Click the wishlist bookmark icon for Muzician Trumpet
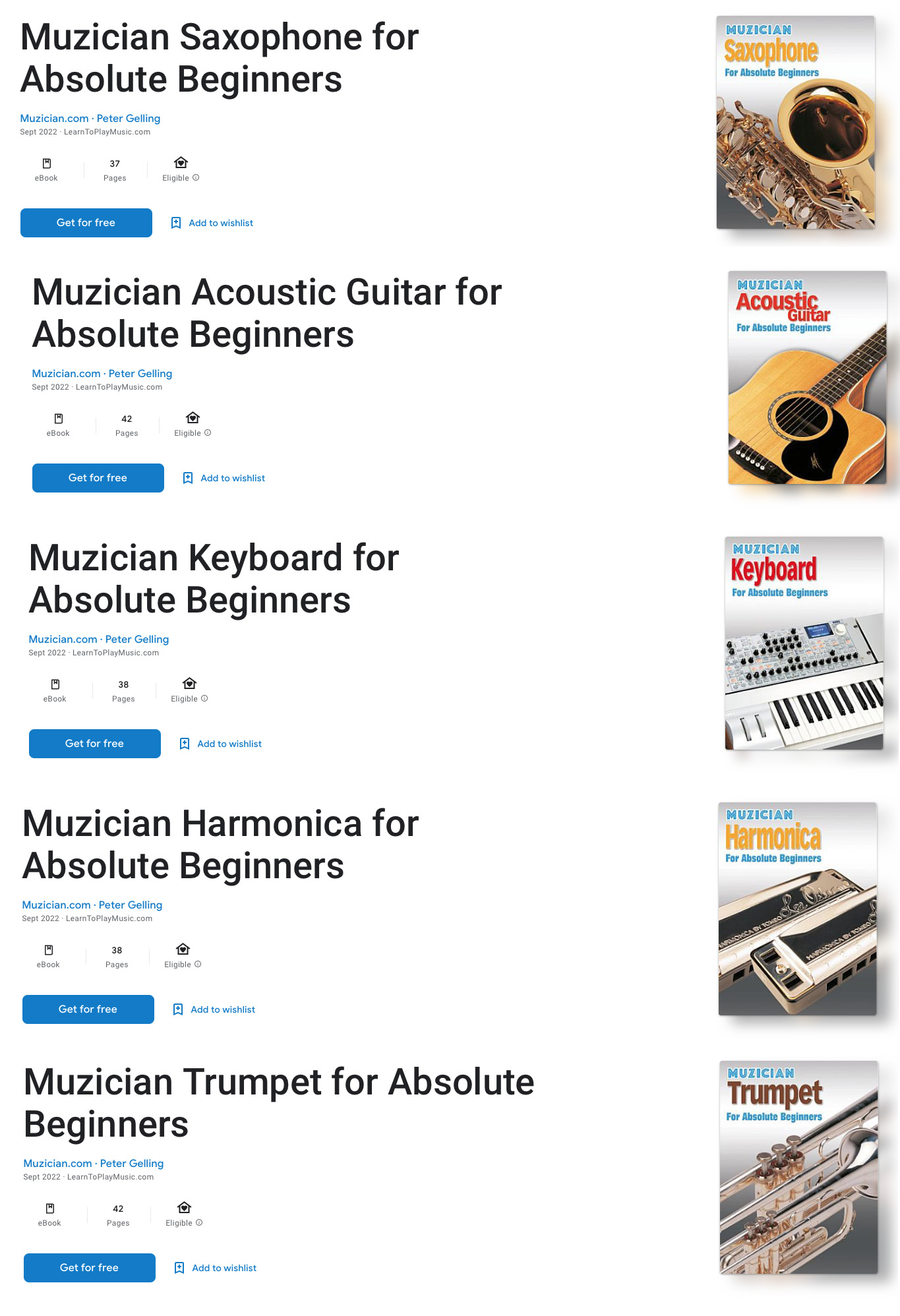Viewport: 900px width, 1316px height. tap(178, 1267)
